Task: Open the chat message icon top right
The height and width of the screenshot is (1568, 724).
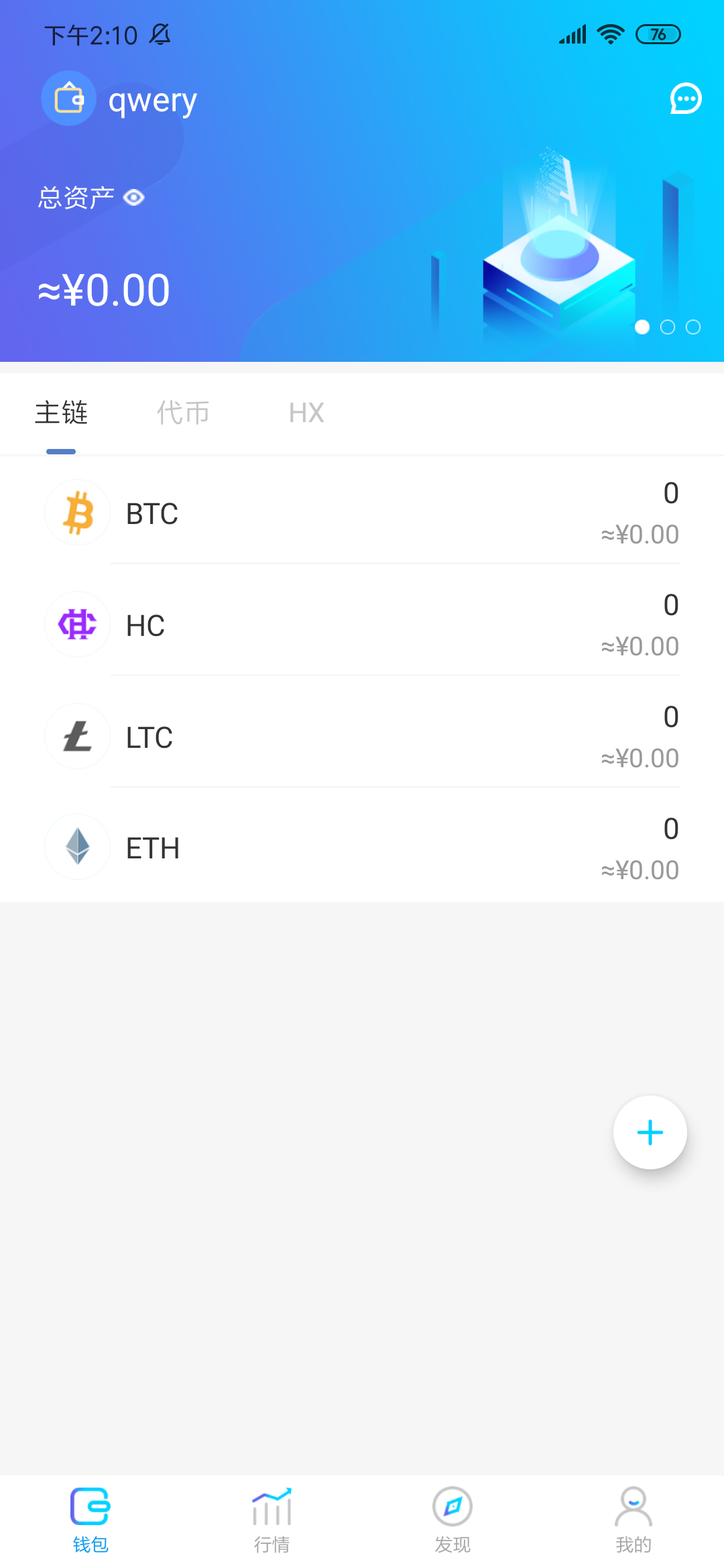Action: click(x=685, y=99)
